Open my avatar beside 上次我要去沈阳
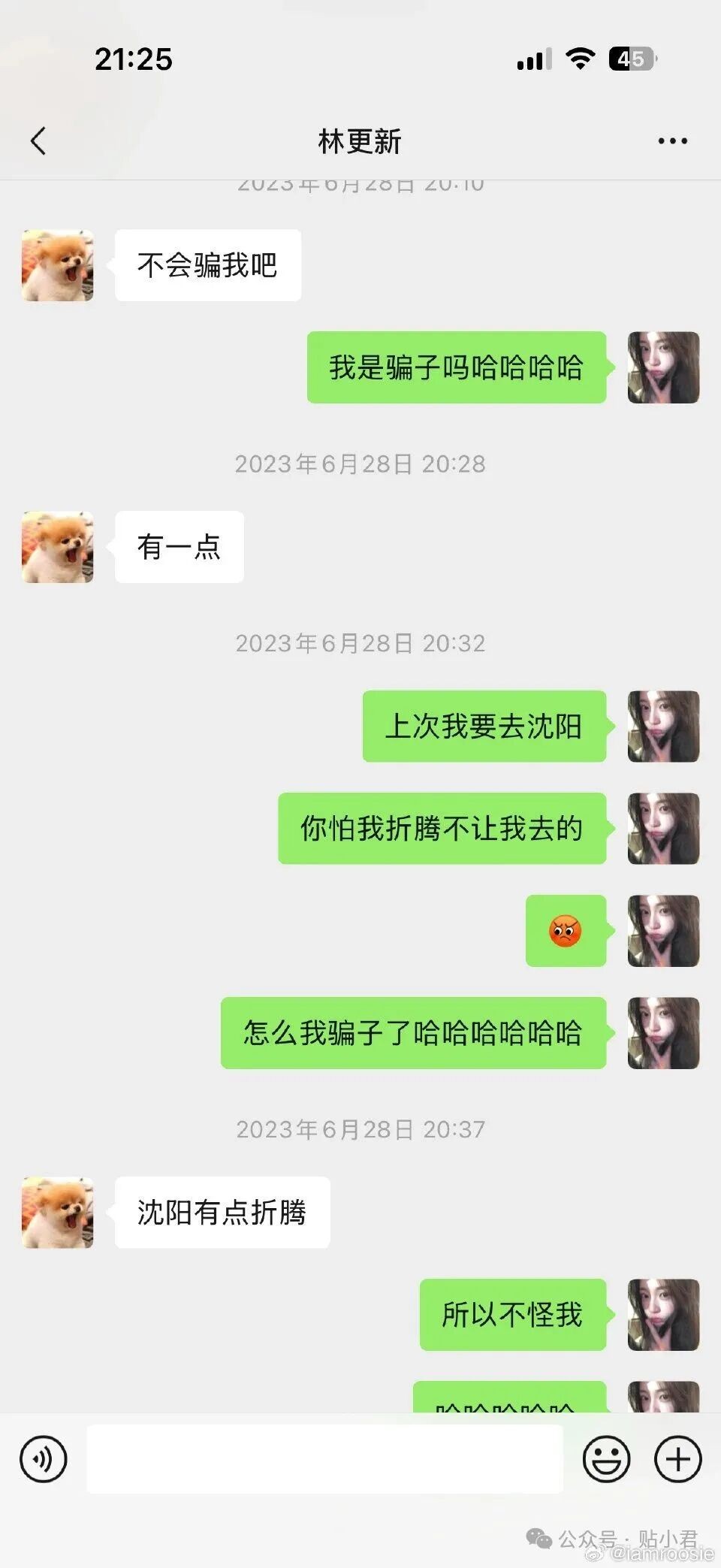721x1568 pixels. point(663,727)
